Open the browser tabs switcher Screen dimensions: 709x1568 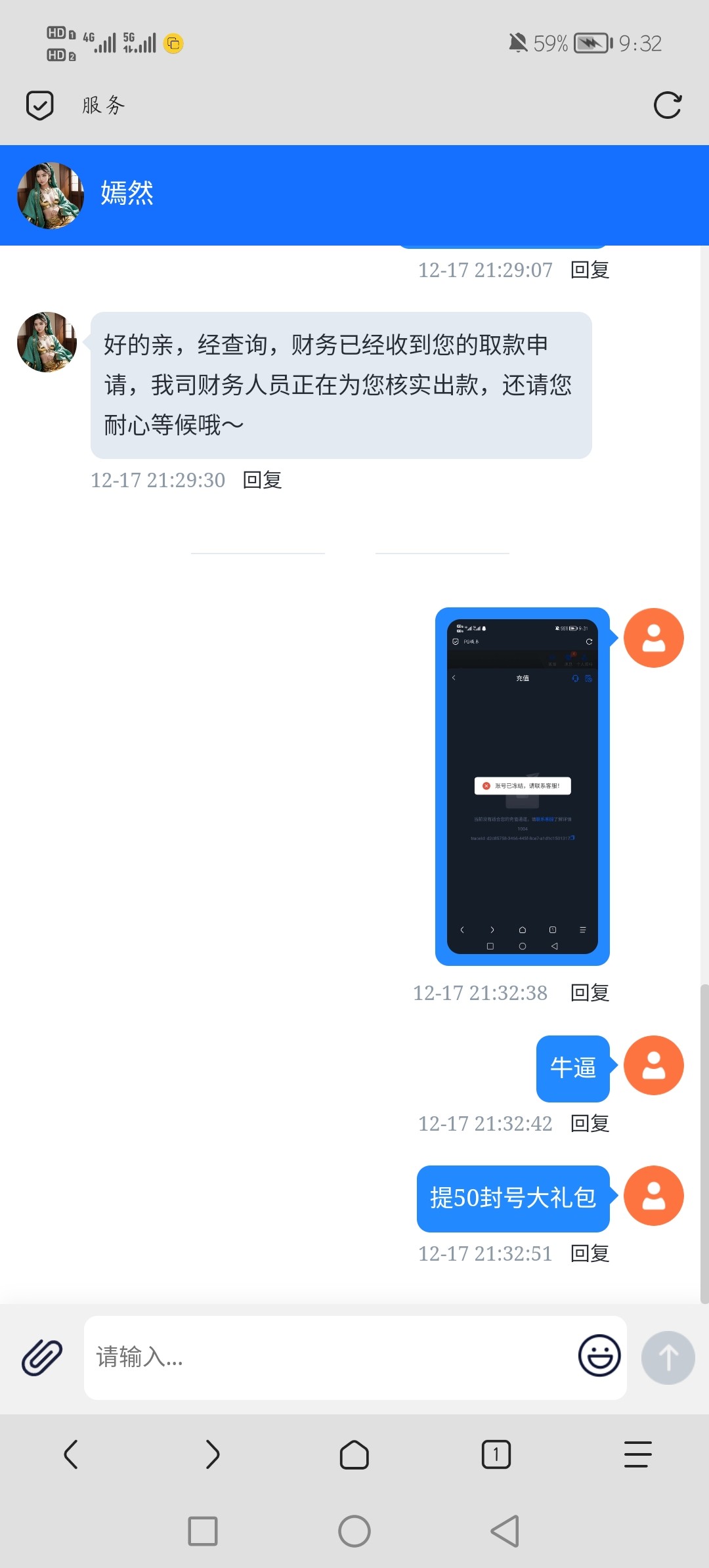(x=496, y=1454)
